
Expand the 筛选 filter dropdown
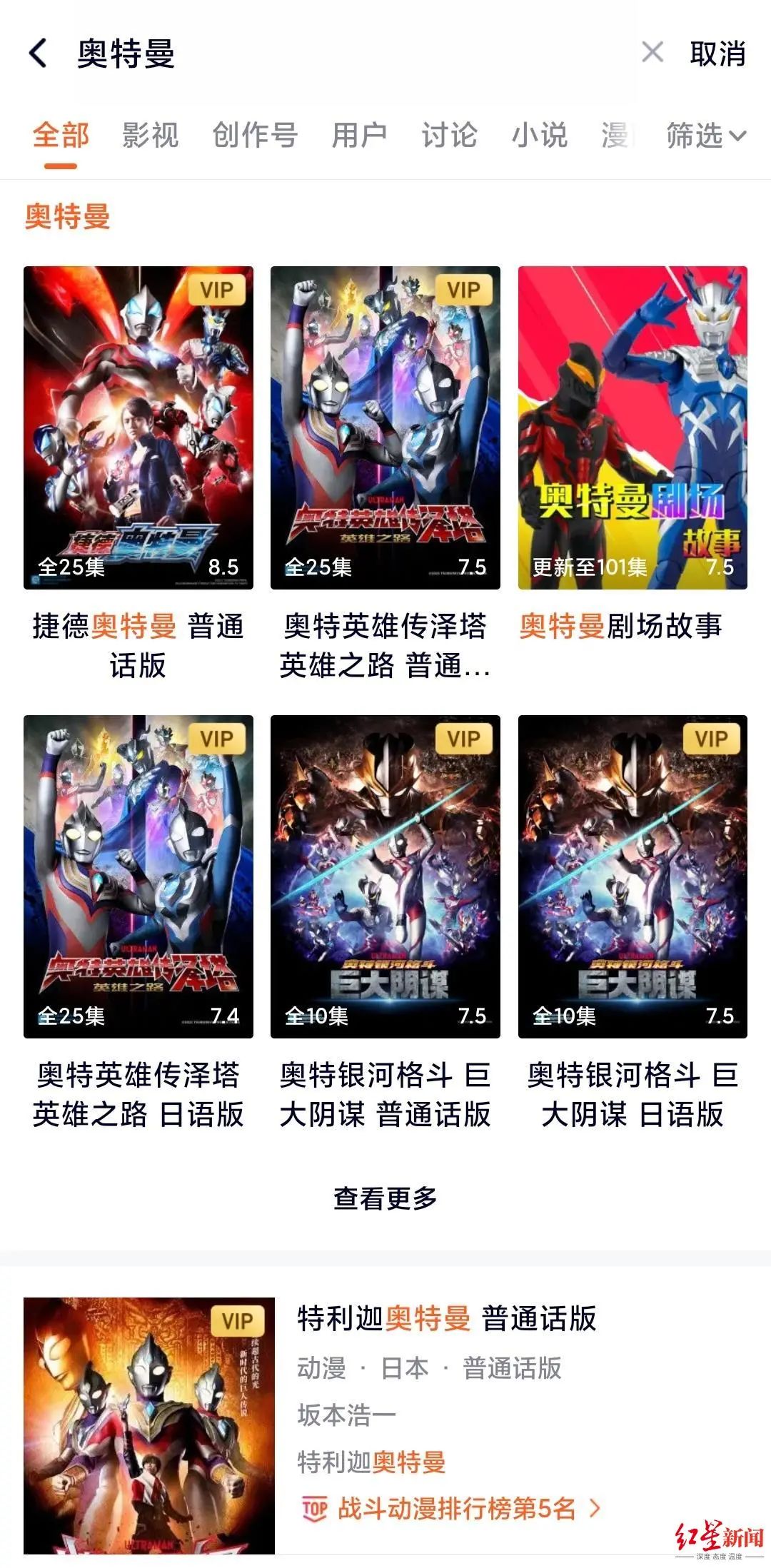coord(705,135)
